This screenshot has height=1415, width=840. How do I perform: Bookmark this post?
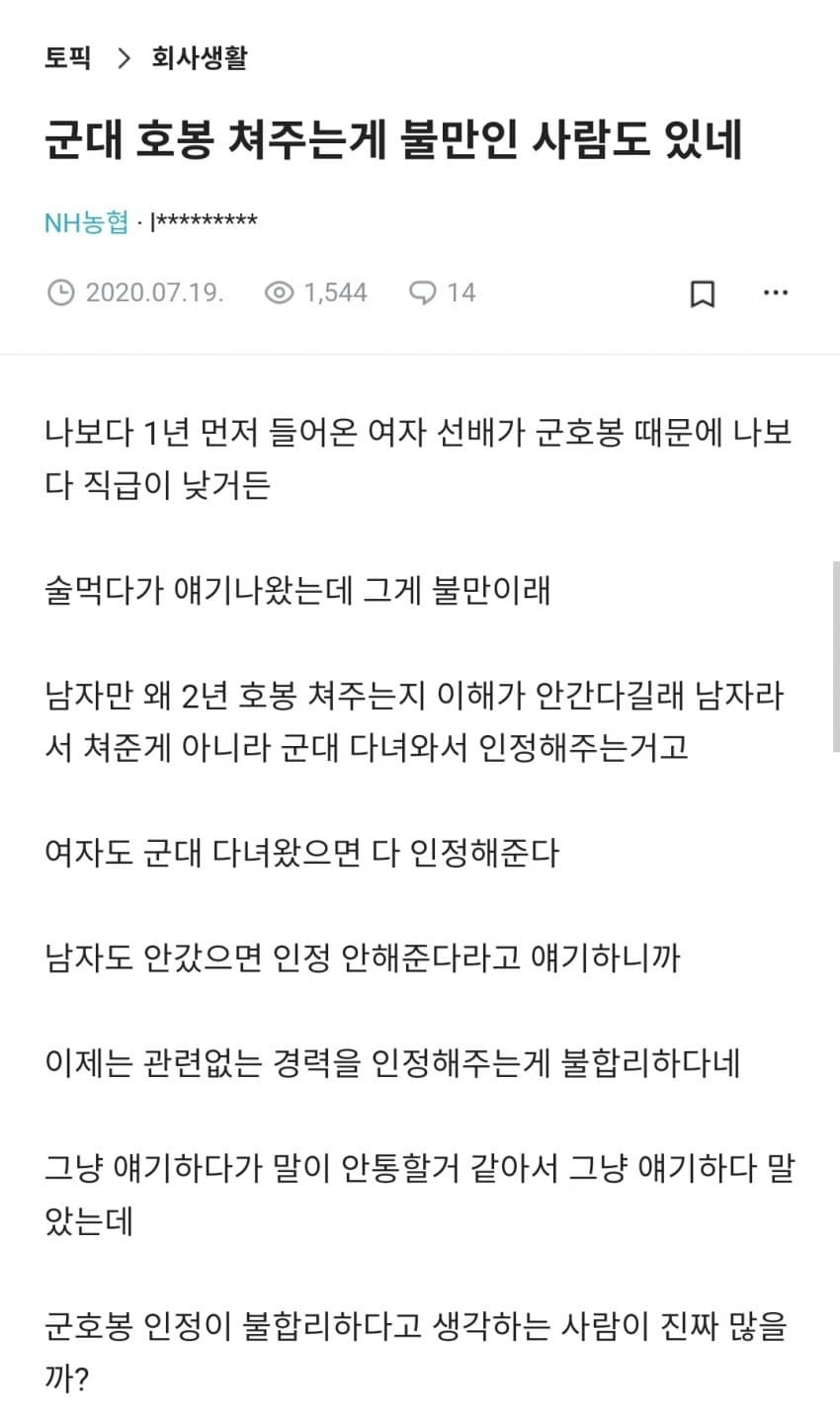(702, 293)
